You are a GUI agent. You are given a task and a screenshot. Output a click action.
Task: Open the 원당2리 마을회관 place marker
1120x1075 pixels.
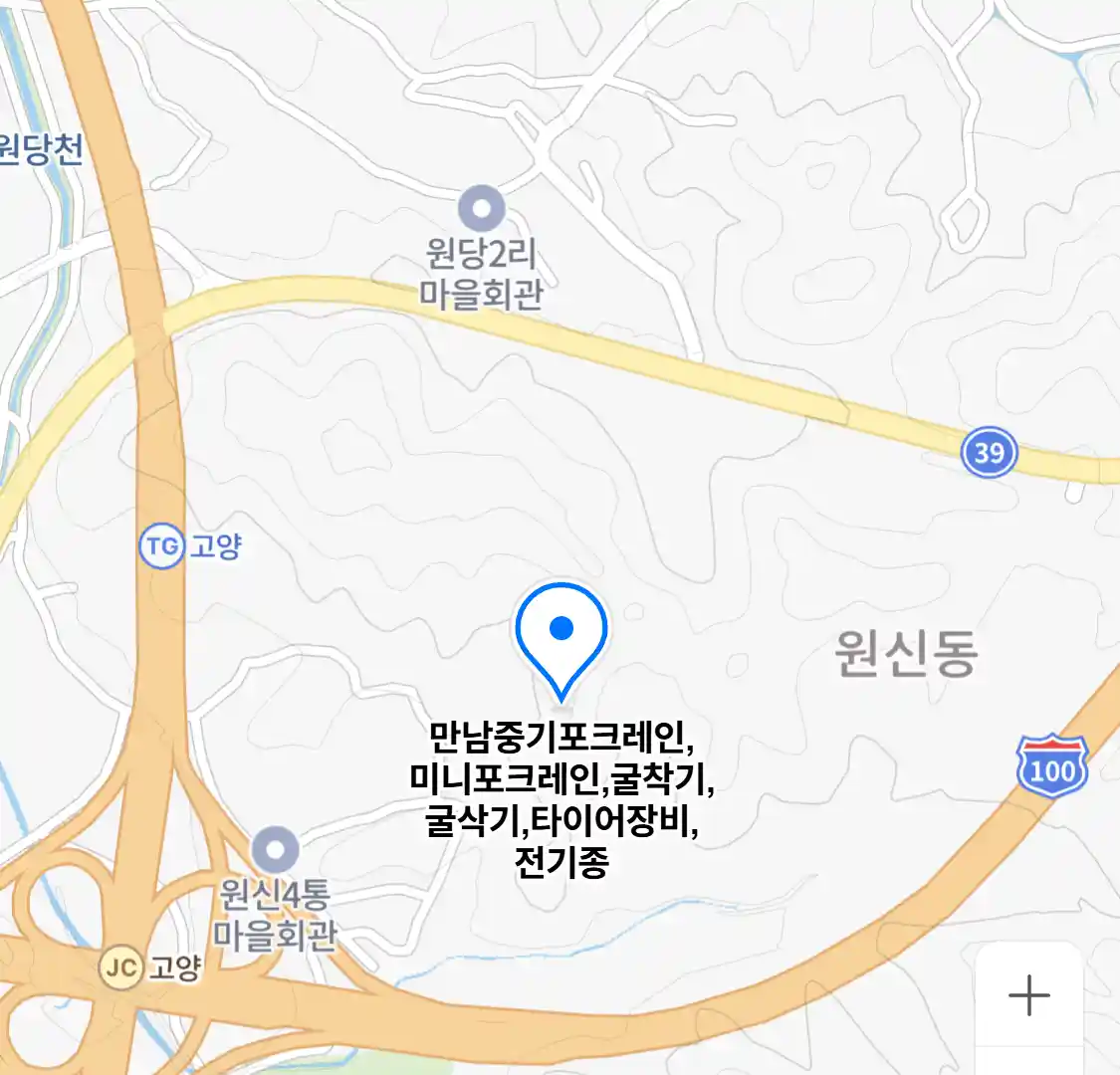point(482,209)
